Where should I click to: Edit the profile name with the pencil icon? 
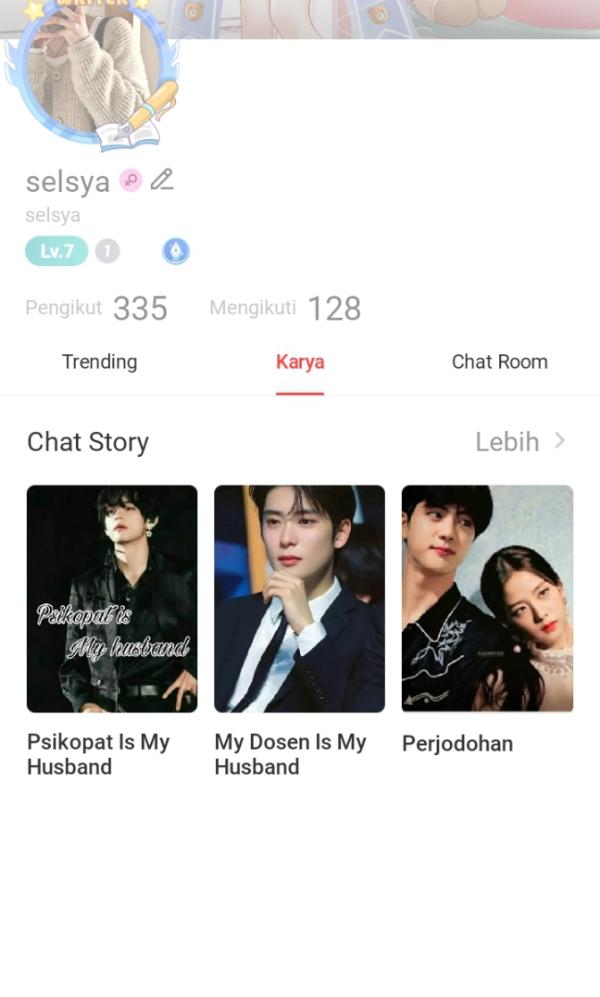pos(162,180)
